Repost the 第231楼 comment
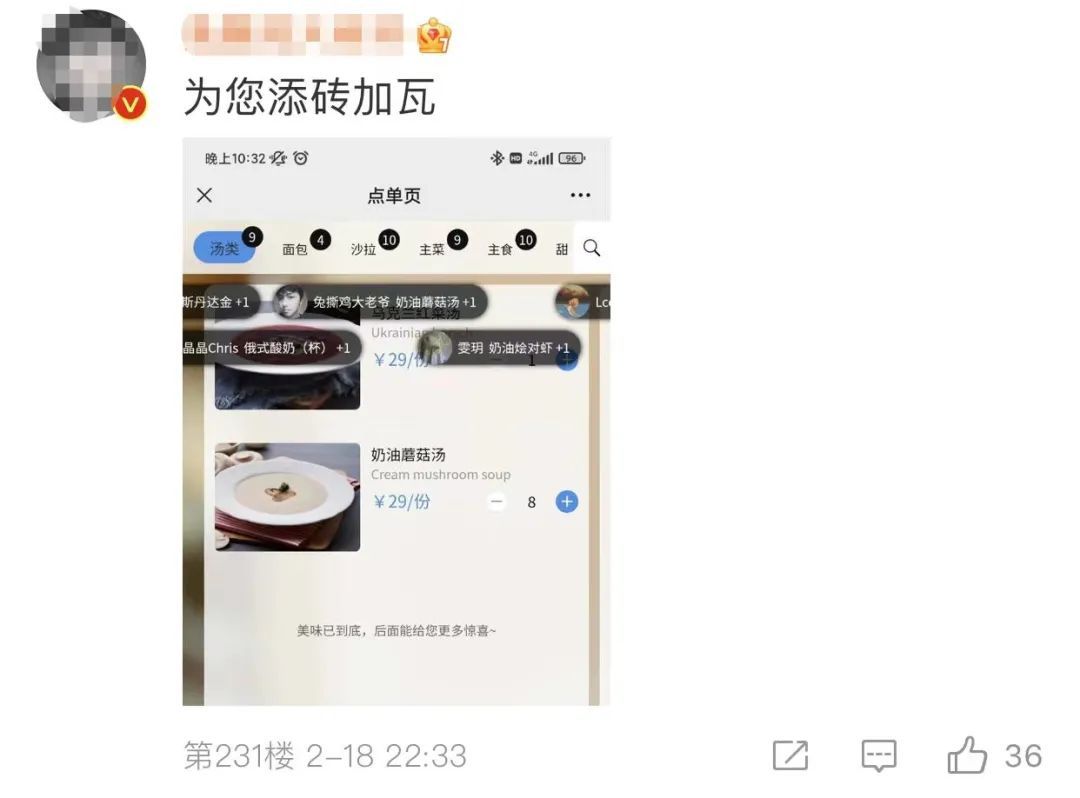The image size is (1080, 798). click(790, 756)
